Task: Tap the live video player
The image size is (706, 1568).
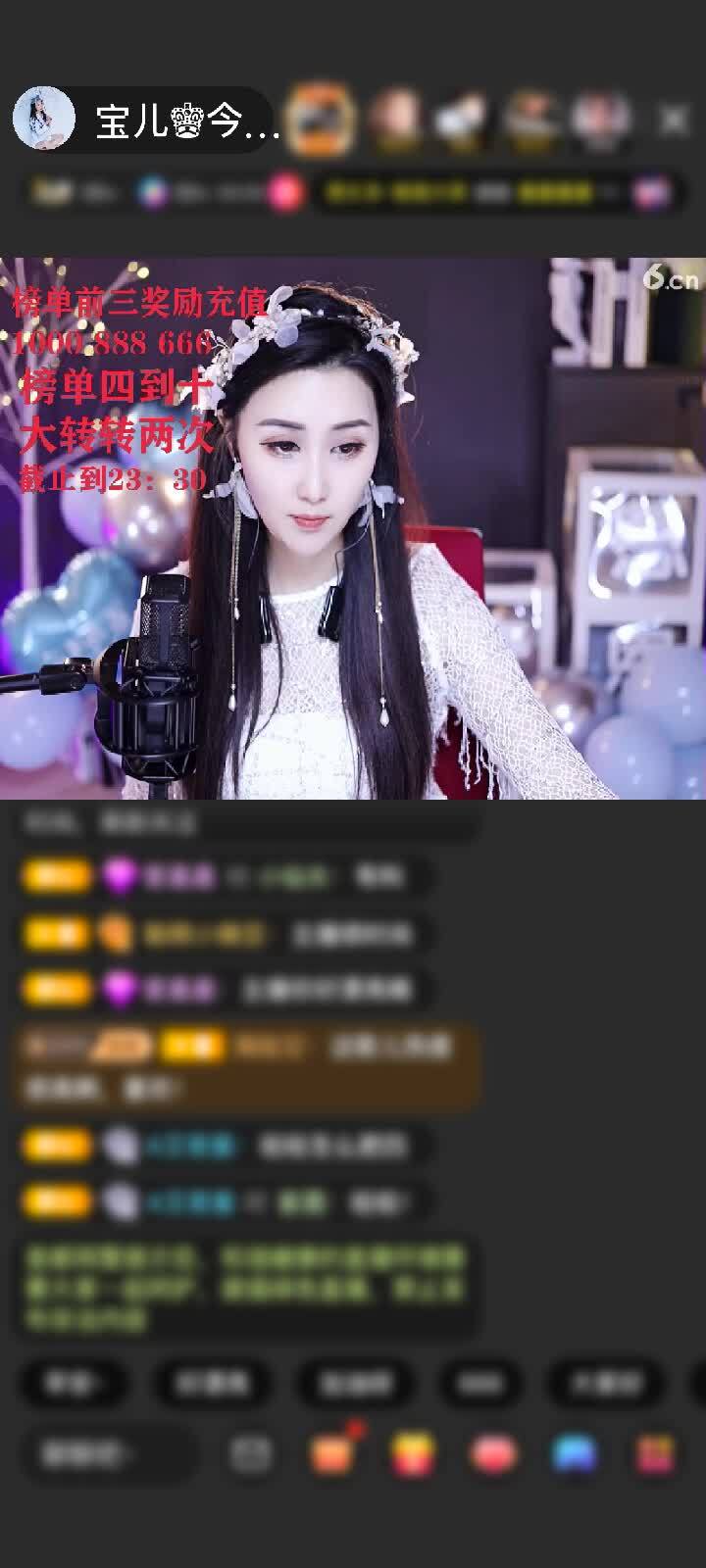Action: click(353, 529)
